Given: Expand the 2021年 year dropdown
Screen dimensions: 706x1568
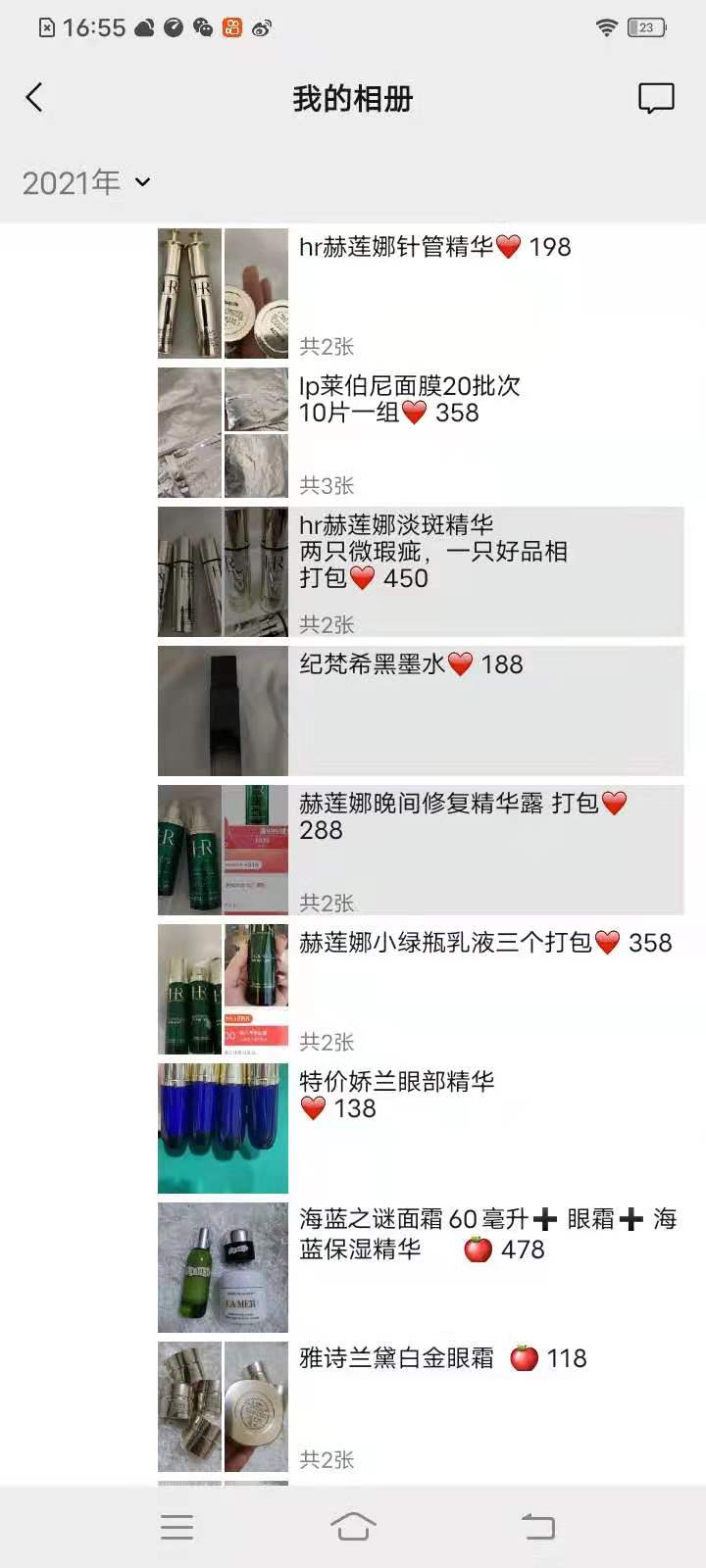Looking at the screenshot, I should [x=86, y=182].
